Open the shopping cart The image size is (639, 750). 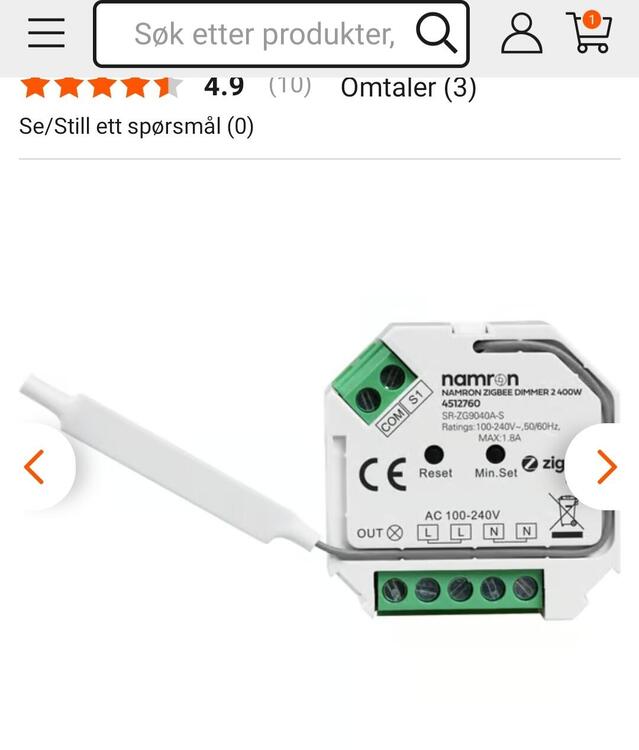click(x=588, y=33)
